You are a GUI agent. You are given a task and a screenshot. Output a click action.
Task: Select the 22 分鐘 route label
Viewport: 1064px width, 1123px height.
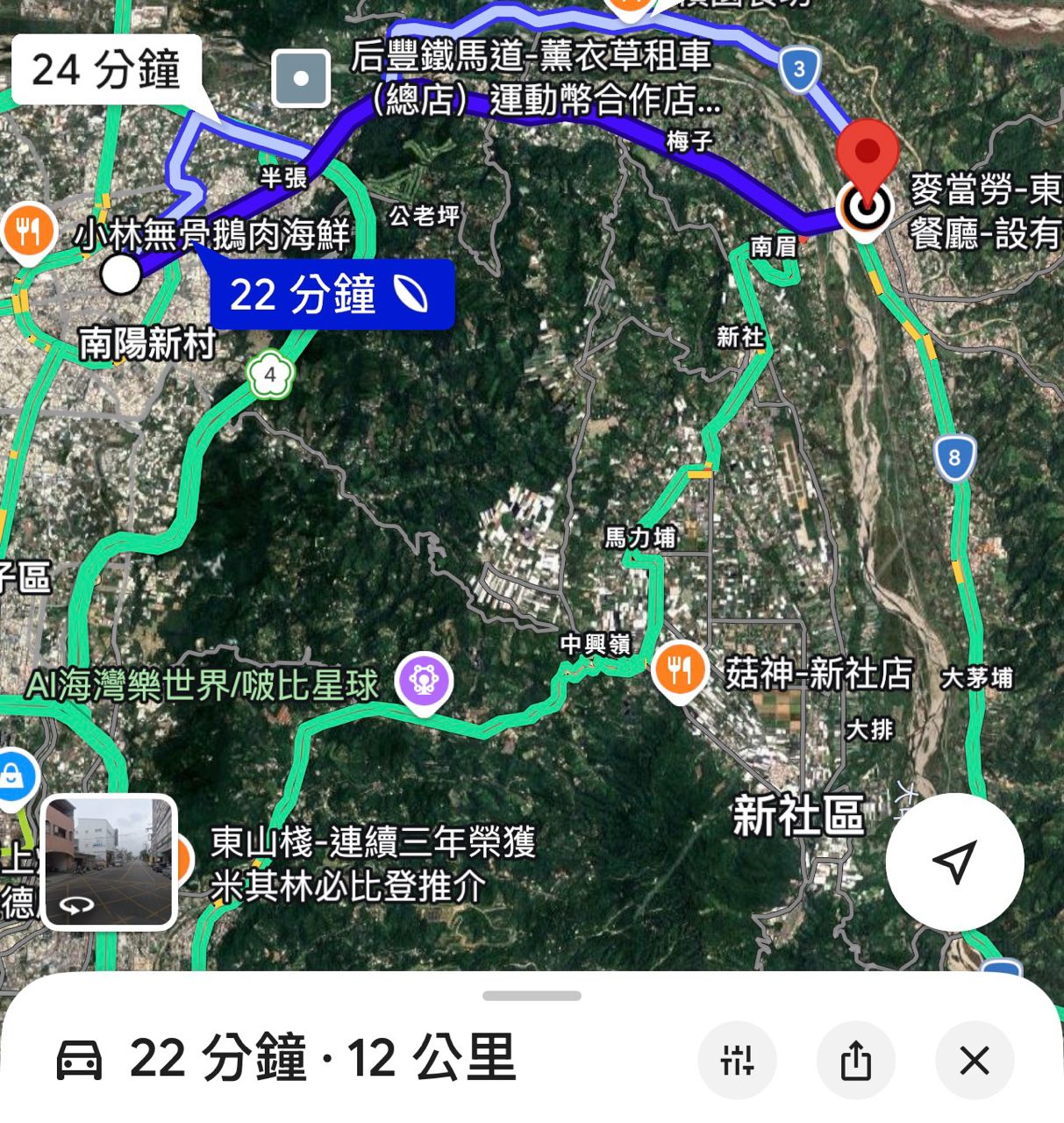pyautogui.click(x=332, y=295)
